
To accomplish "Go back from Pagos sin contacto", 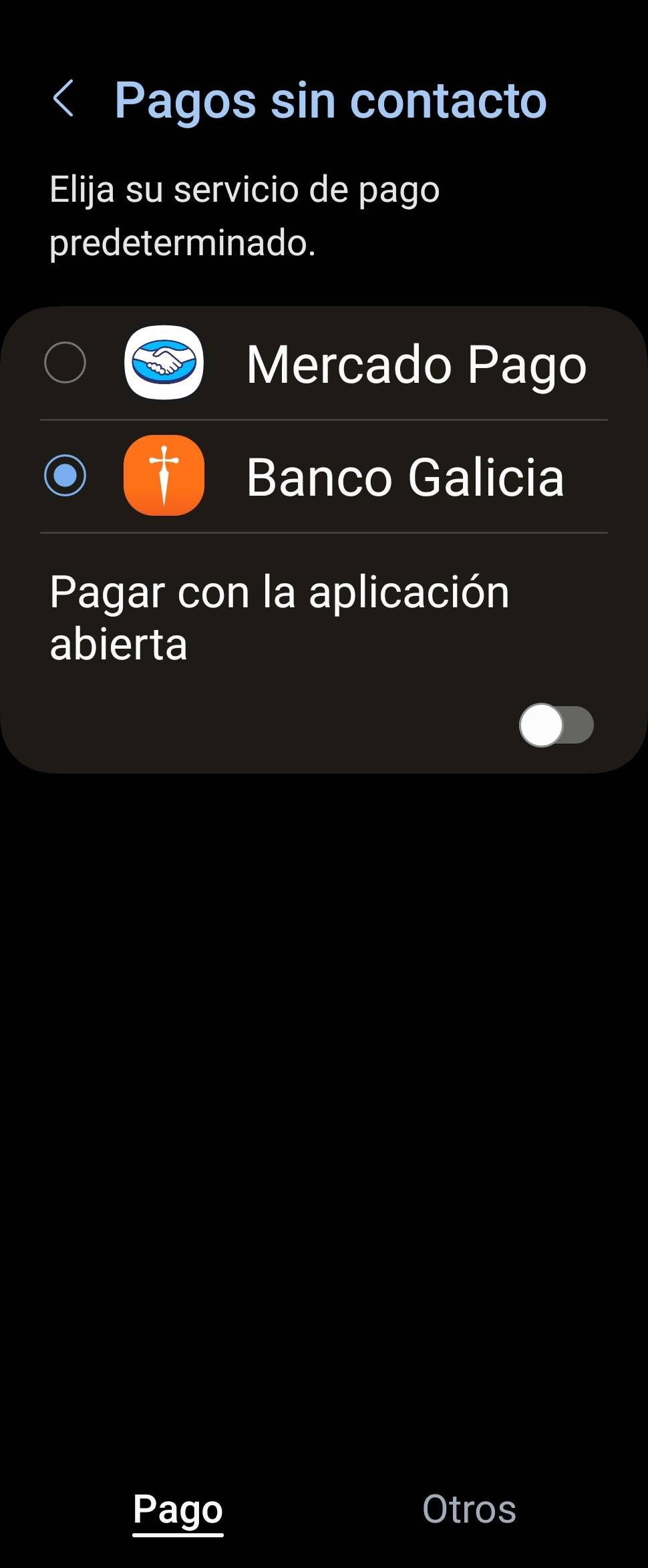I will tap(63, 99).
